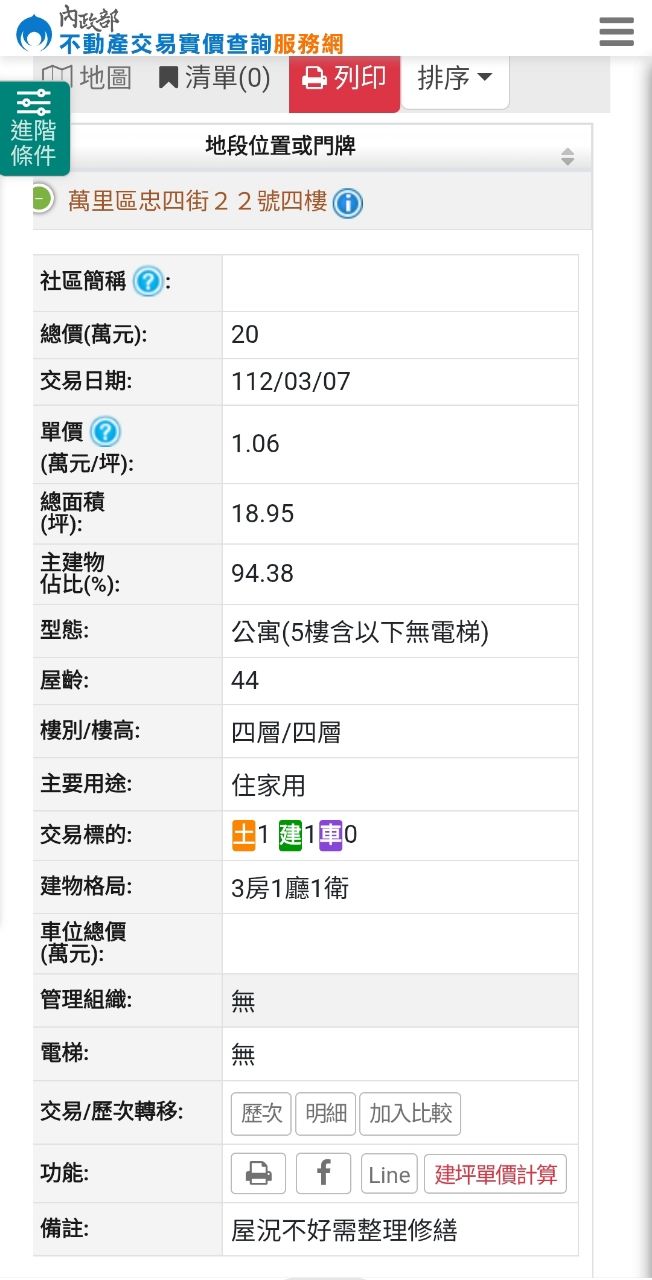Open the hamburger menu
652x1280 pixels.
click(616, 32)
